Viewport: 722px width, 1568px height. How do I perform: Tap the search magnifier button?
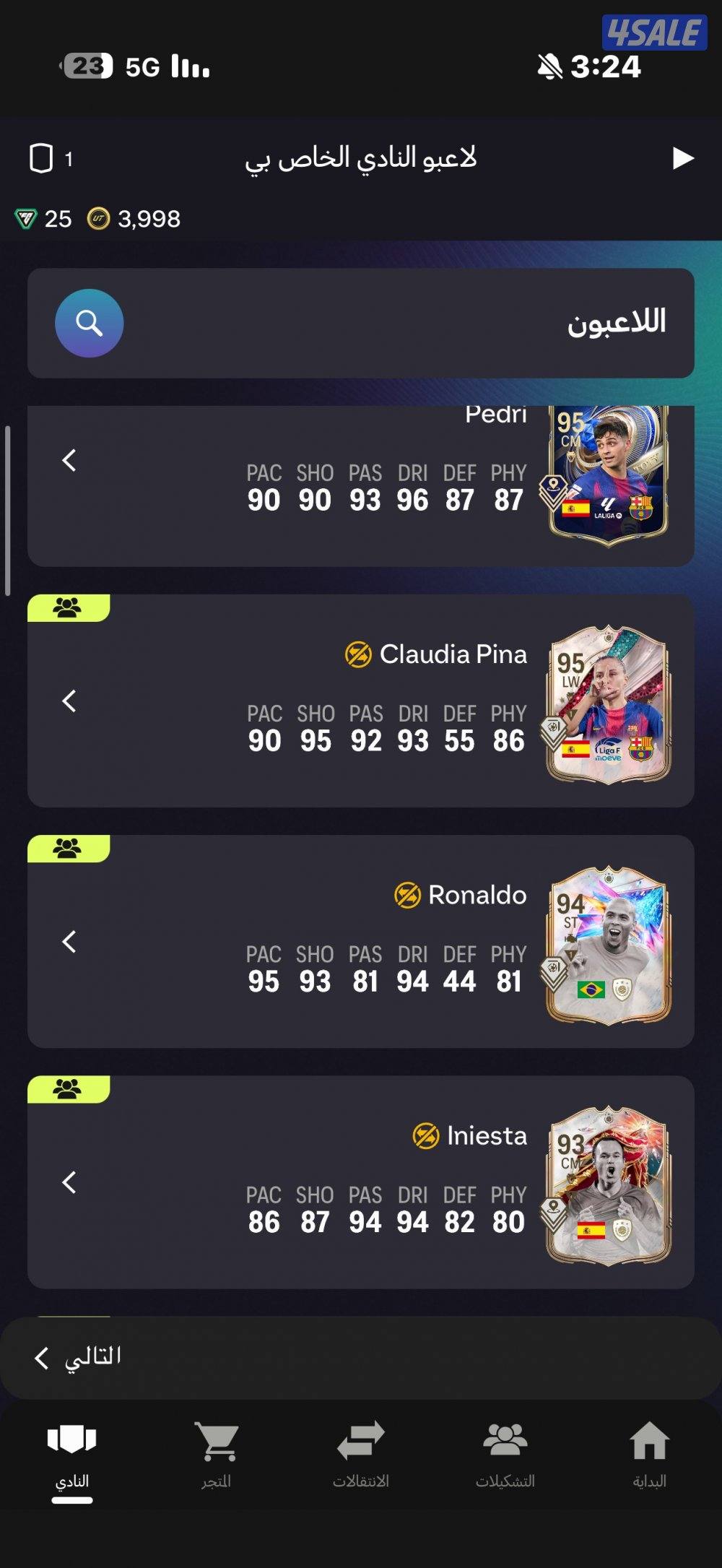(89, 323)
